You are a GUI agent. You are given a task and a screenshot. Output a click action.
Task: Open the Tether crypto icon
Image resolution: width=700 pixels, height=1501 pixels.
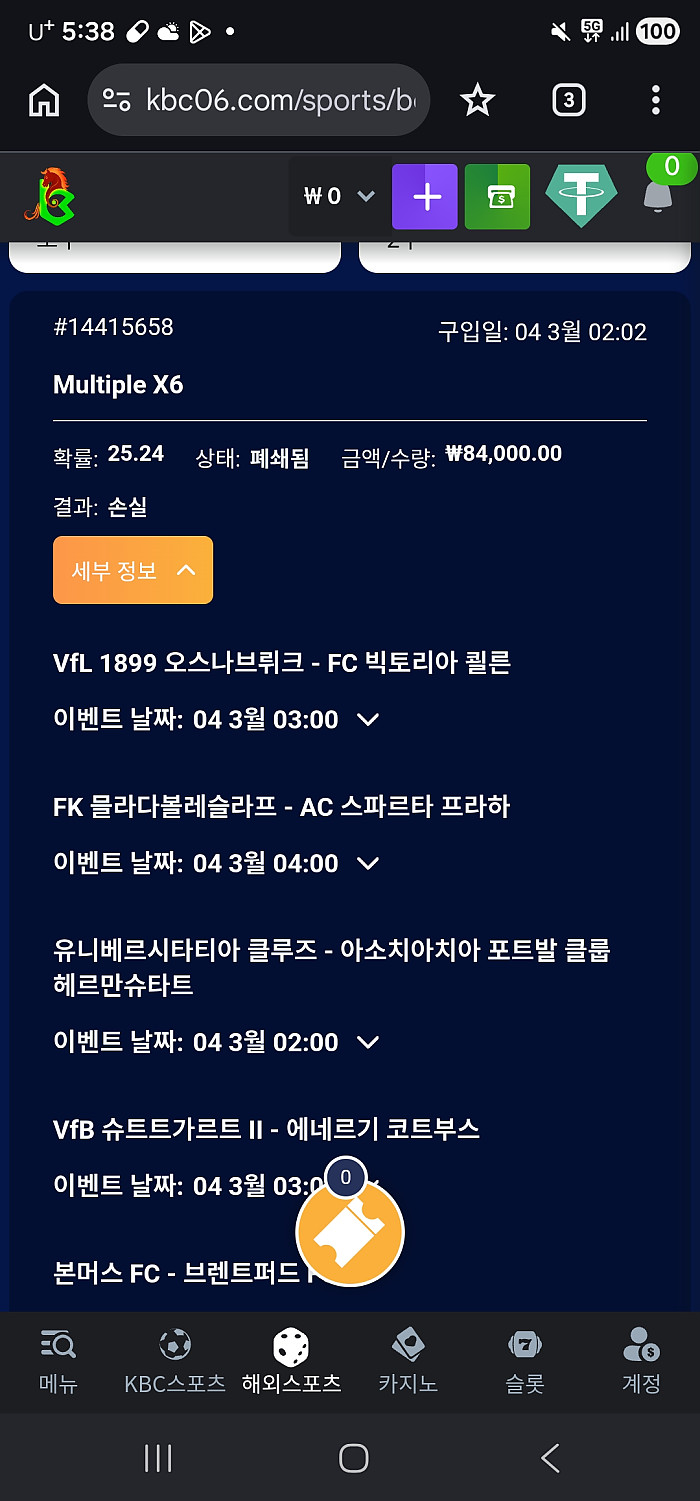[581, 195]
